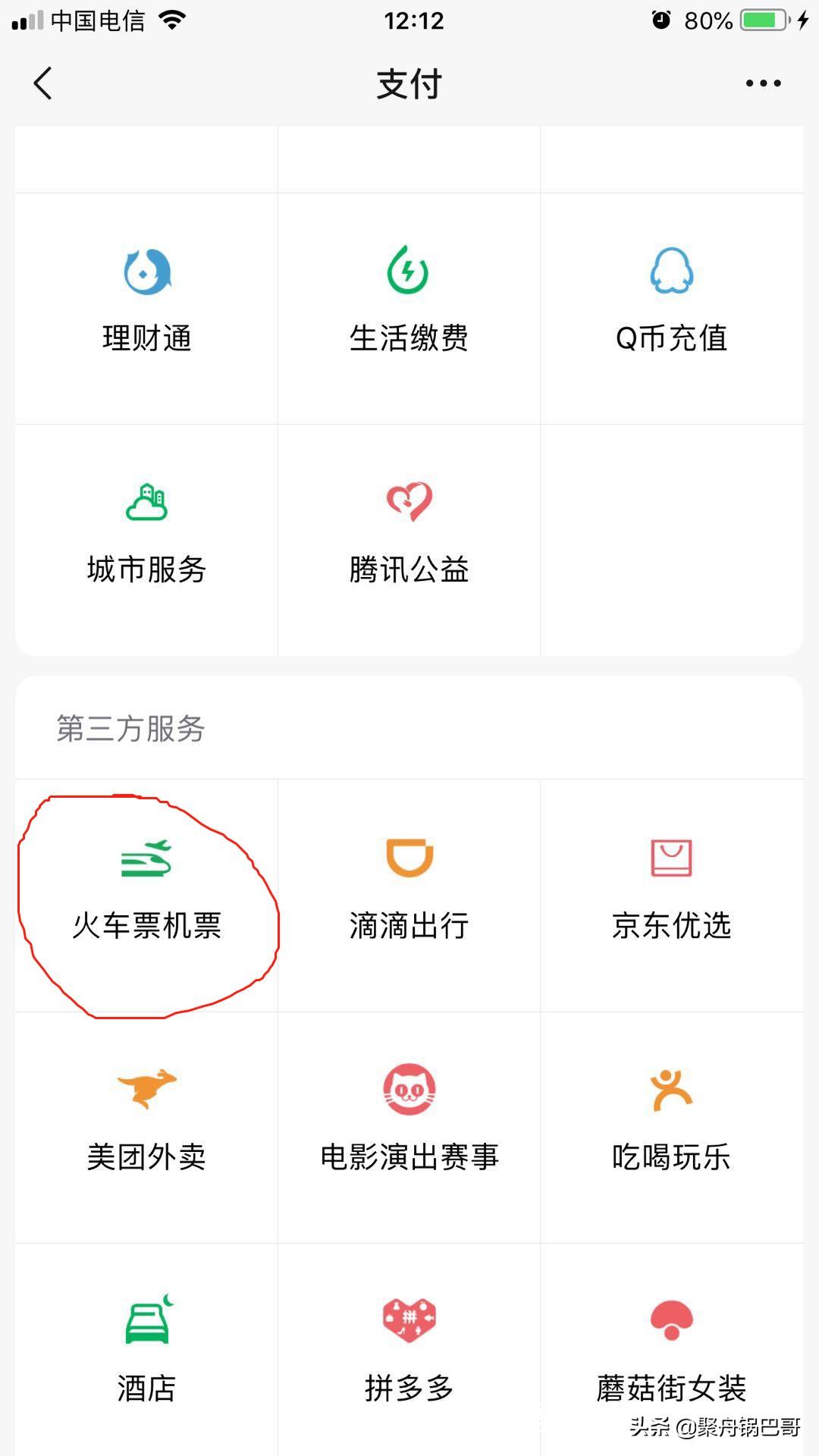Open Q币充值 to recharge Q coins
This screenshot has height=1456, width=819.
click(673, 302)
